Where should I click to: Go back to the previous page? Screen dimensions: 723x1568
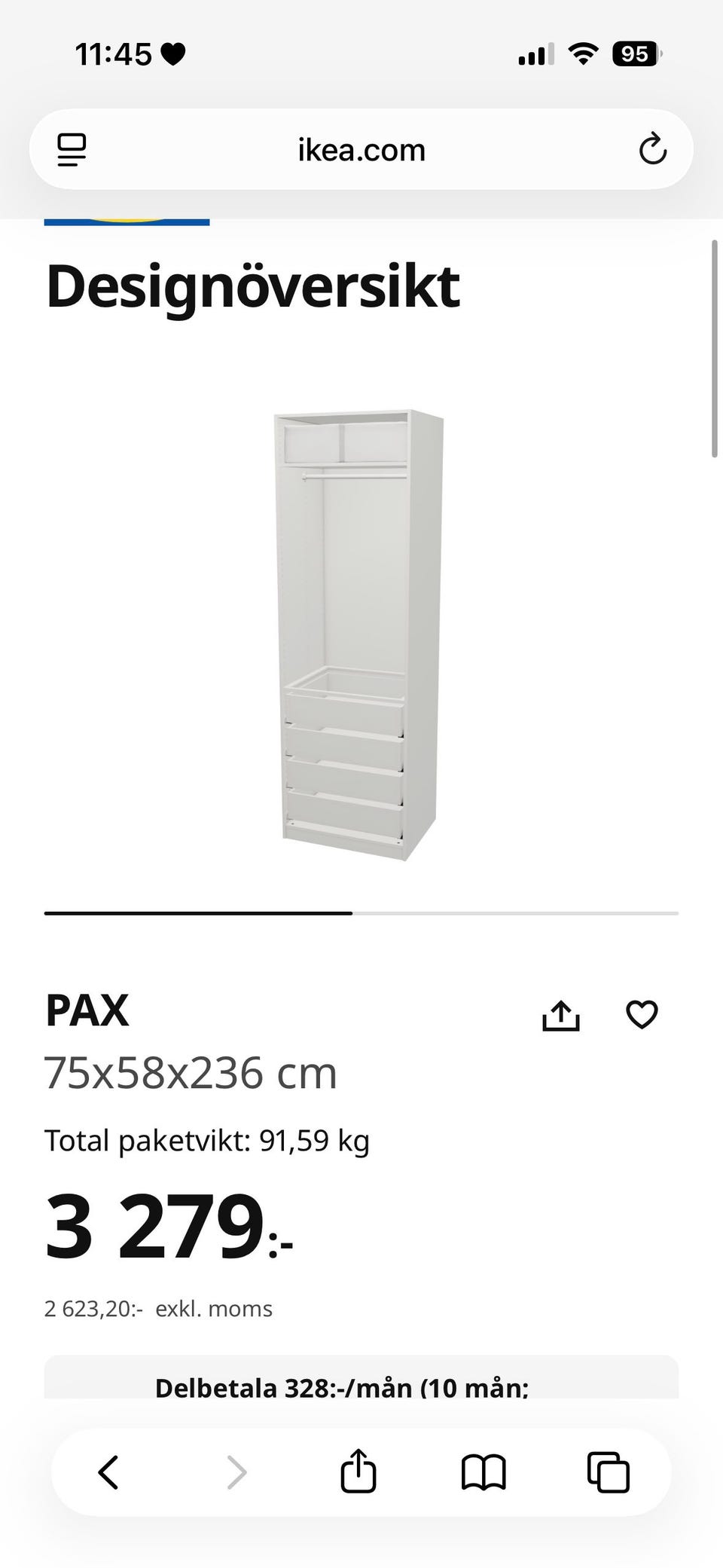click(x=109, y=1472)
